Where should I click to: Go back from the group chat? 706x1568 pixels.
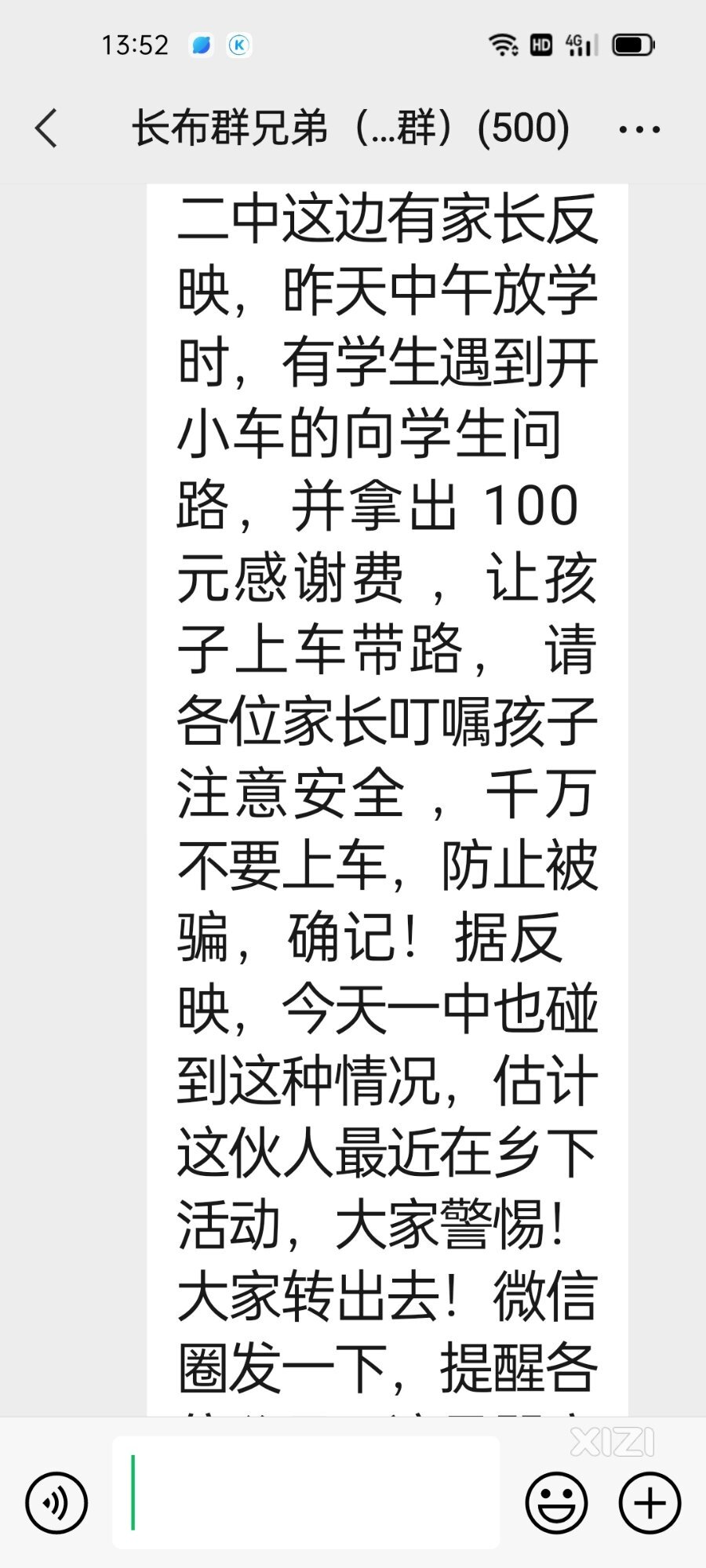pyautogui.click(x=47, y=128)
